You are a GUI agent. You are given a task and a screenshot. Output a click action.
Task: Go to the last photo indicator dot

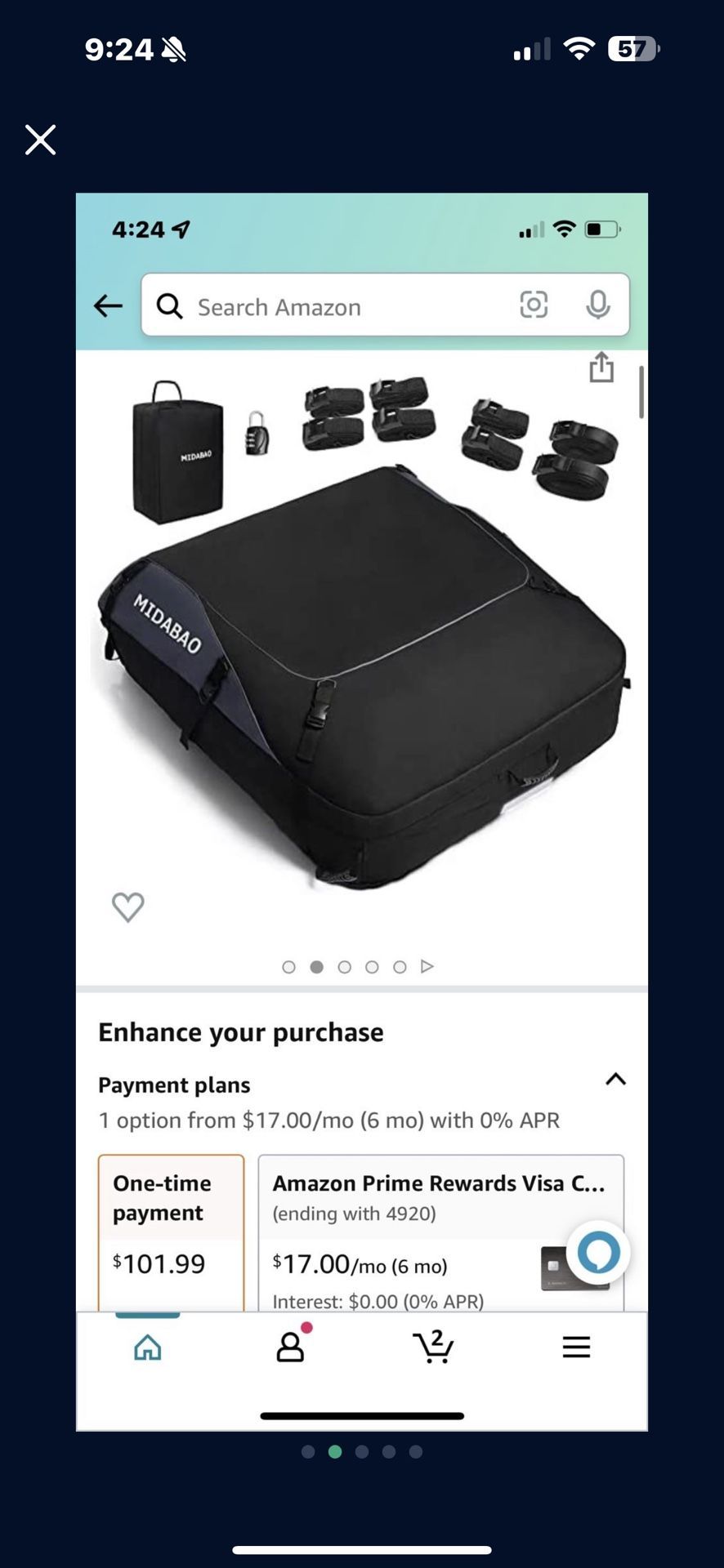416,1451
